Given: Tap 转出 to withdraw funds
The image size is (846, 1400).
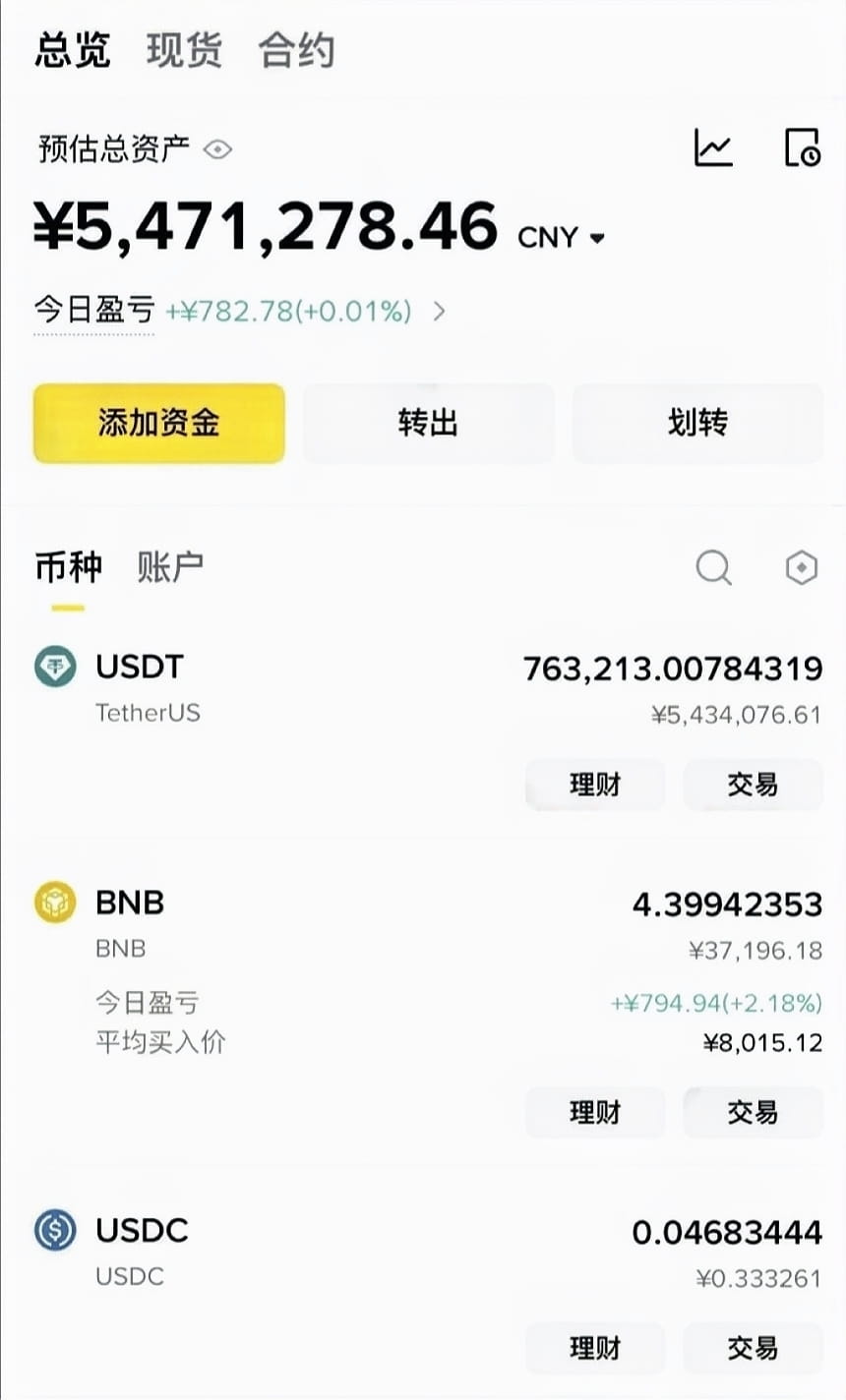Looking at the screenshot, I should (428, 424).
